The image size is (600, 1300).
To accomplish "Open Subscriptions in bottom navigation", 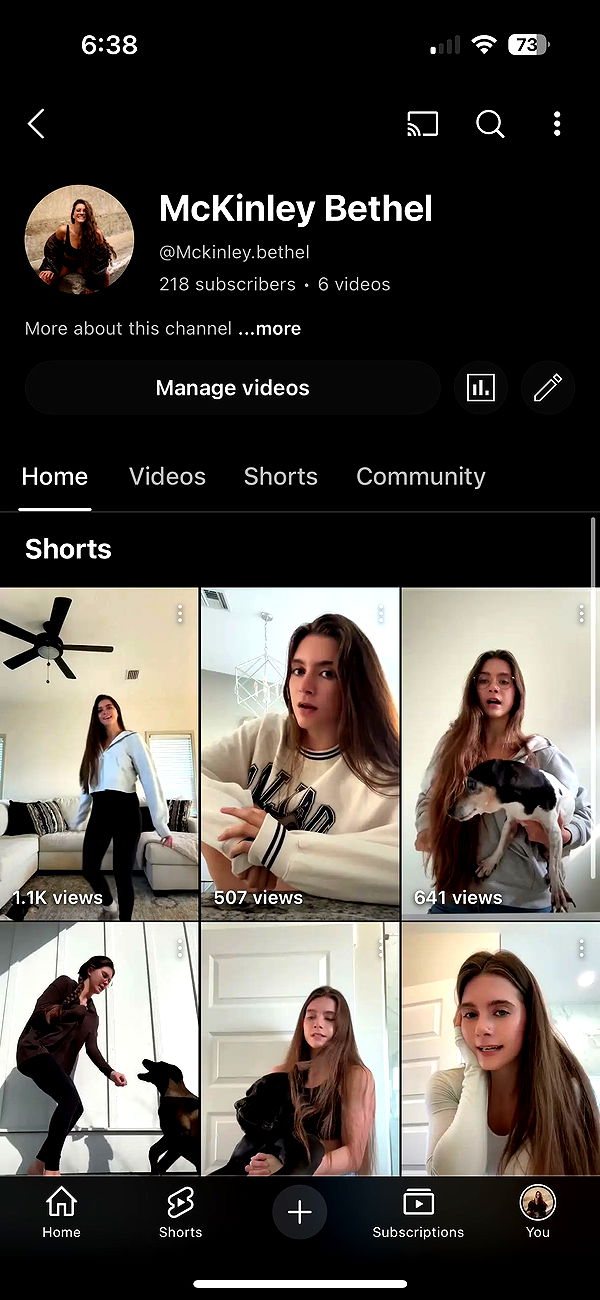I will 418,1212.
